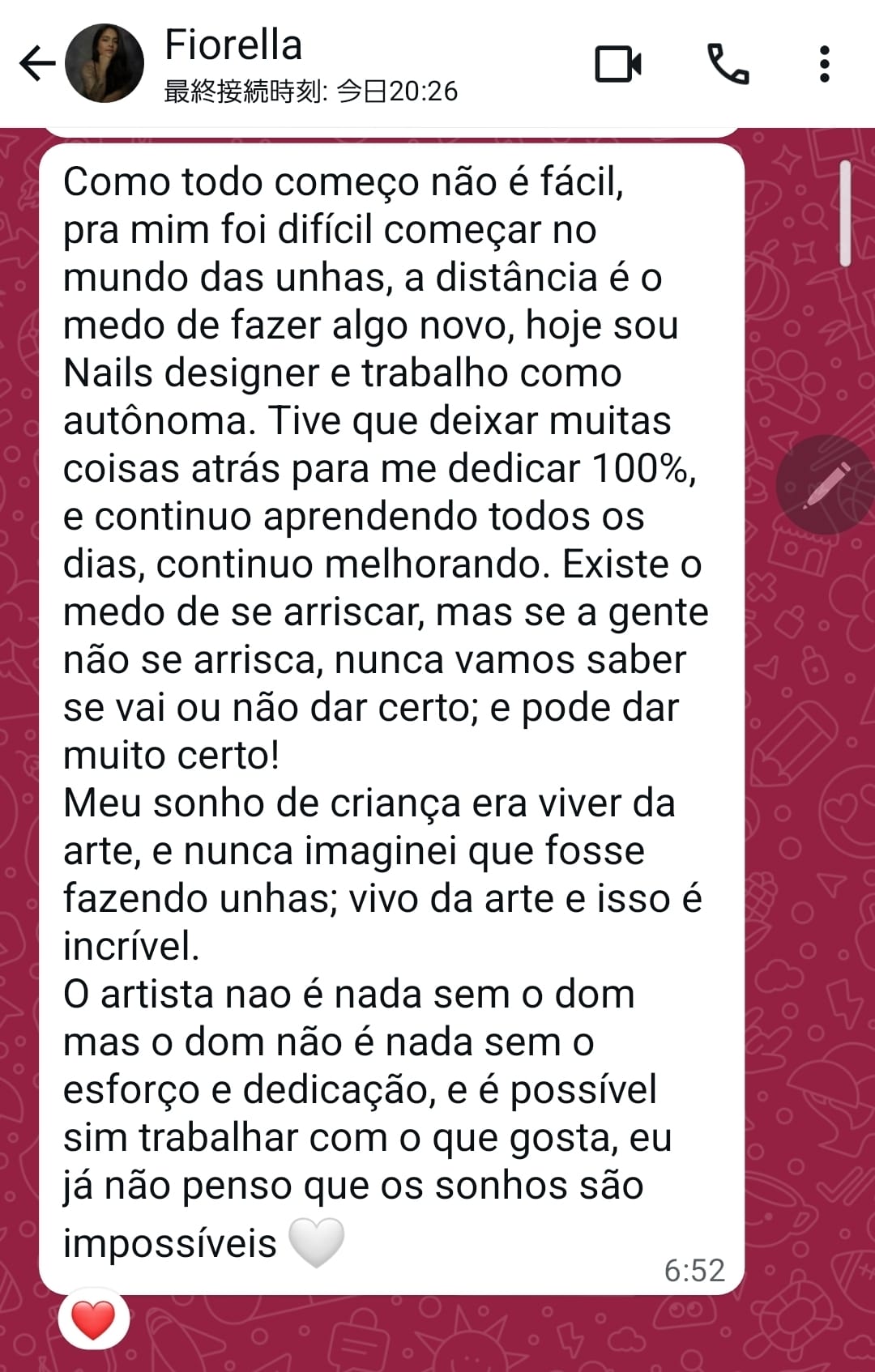Tap the floating pencil edit button
Viewport: 875px width, 1372px height.
coord(825,484)
